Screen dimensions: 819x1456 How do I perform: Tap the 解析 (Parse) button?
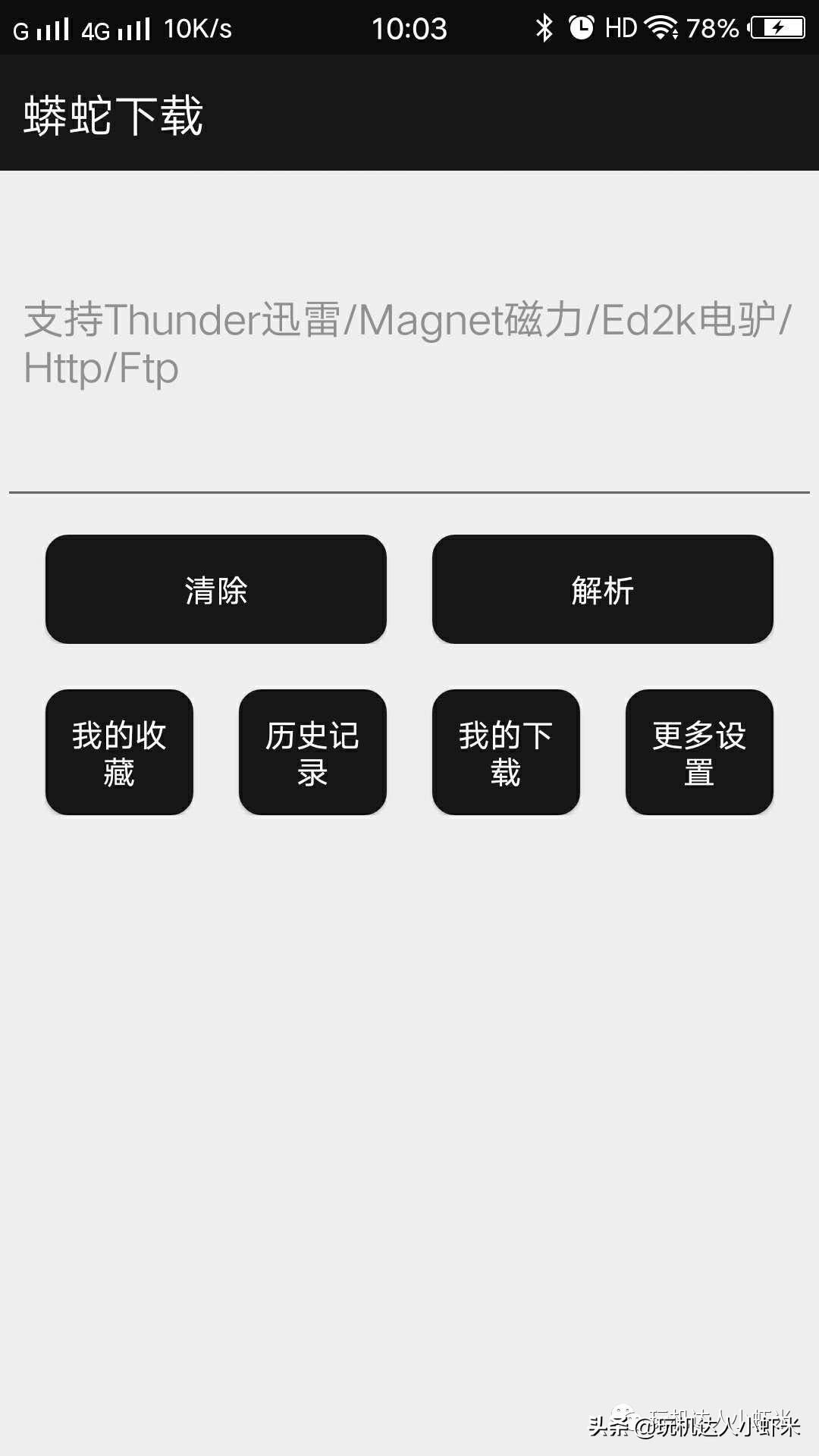[601, 590]
